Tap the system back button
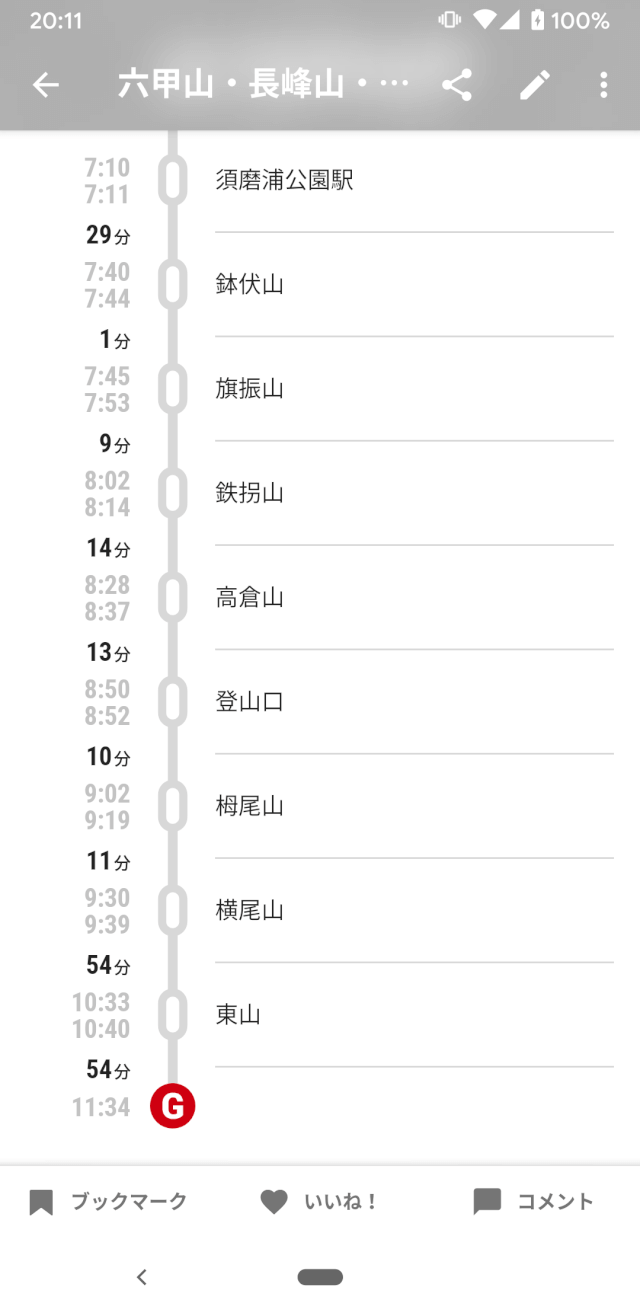 click(x=142, y=1276)
